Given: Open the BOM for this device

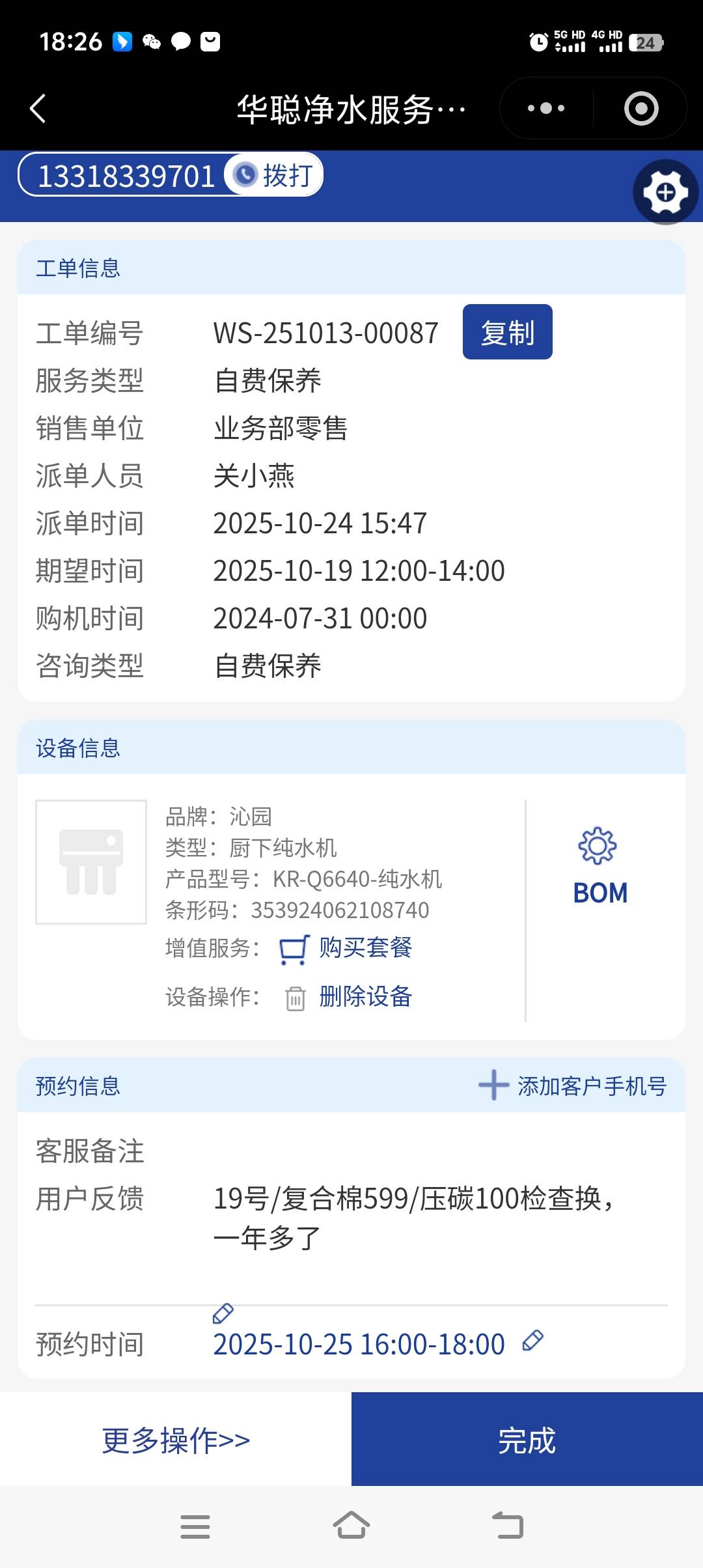Looking at the screenshot, I should point(600,866).
